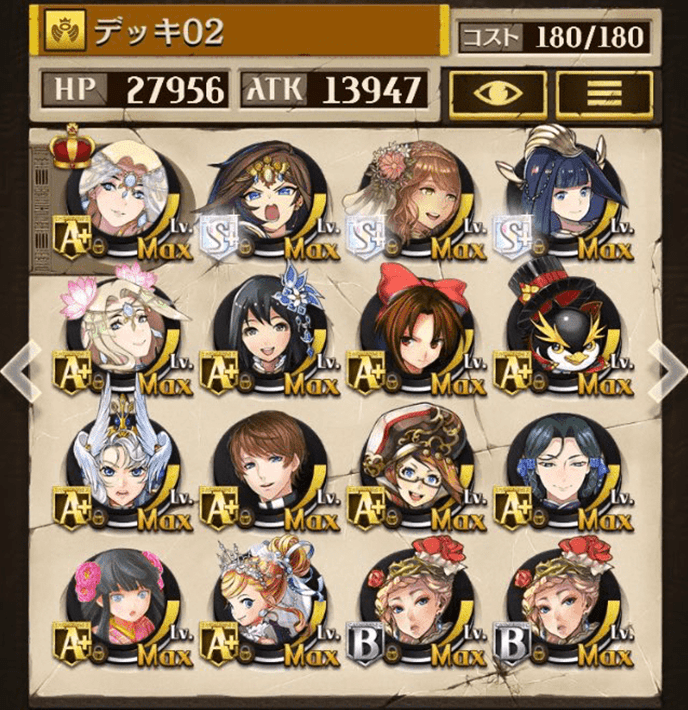Open the list menu button
This screenshot has width=688, height=710.
(604, 92)
